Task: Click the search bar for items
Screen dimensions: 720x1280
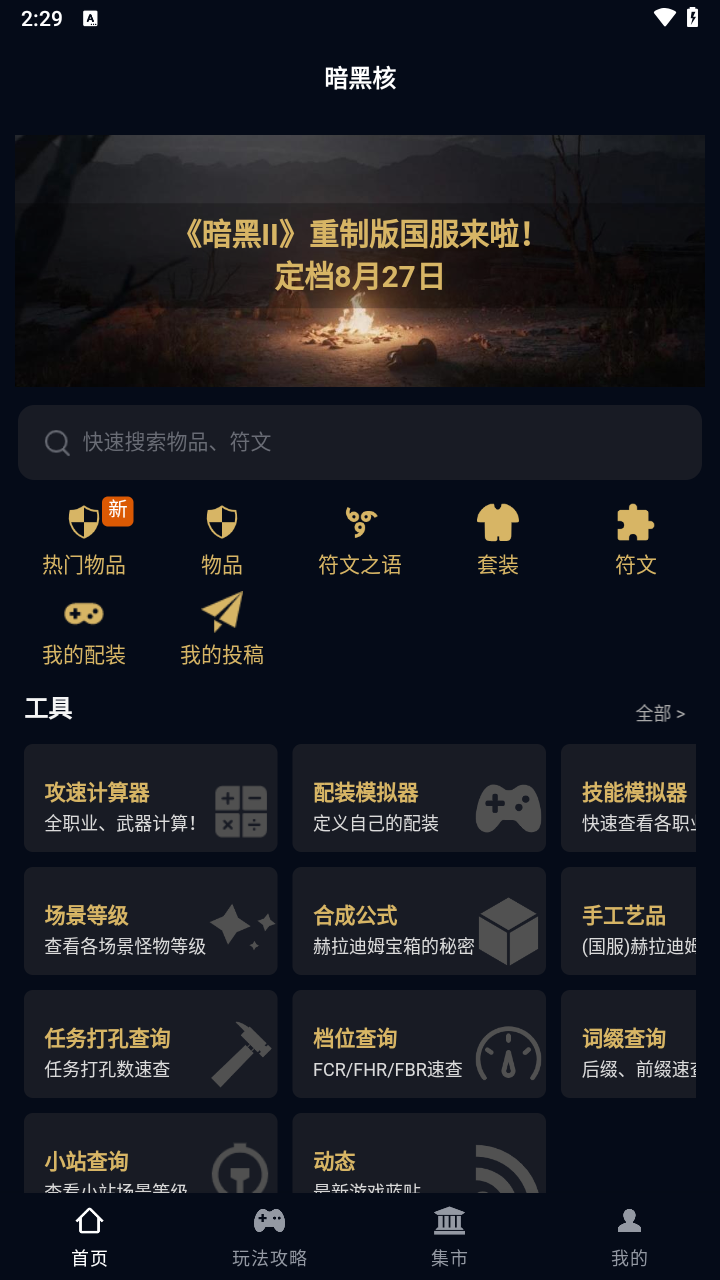Action: point(360,442)
